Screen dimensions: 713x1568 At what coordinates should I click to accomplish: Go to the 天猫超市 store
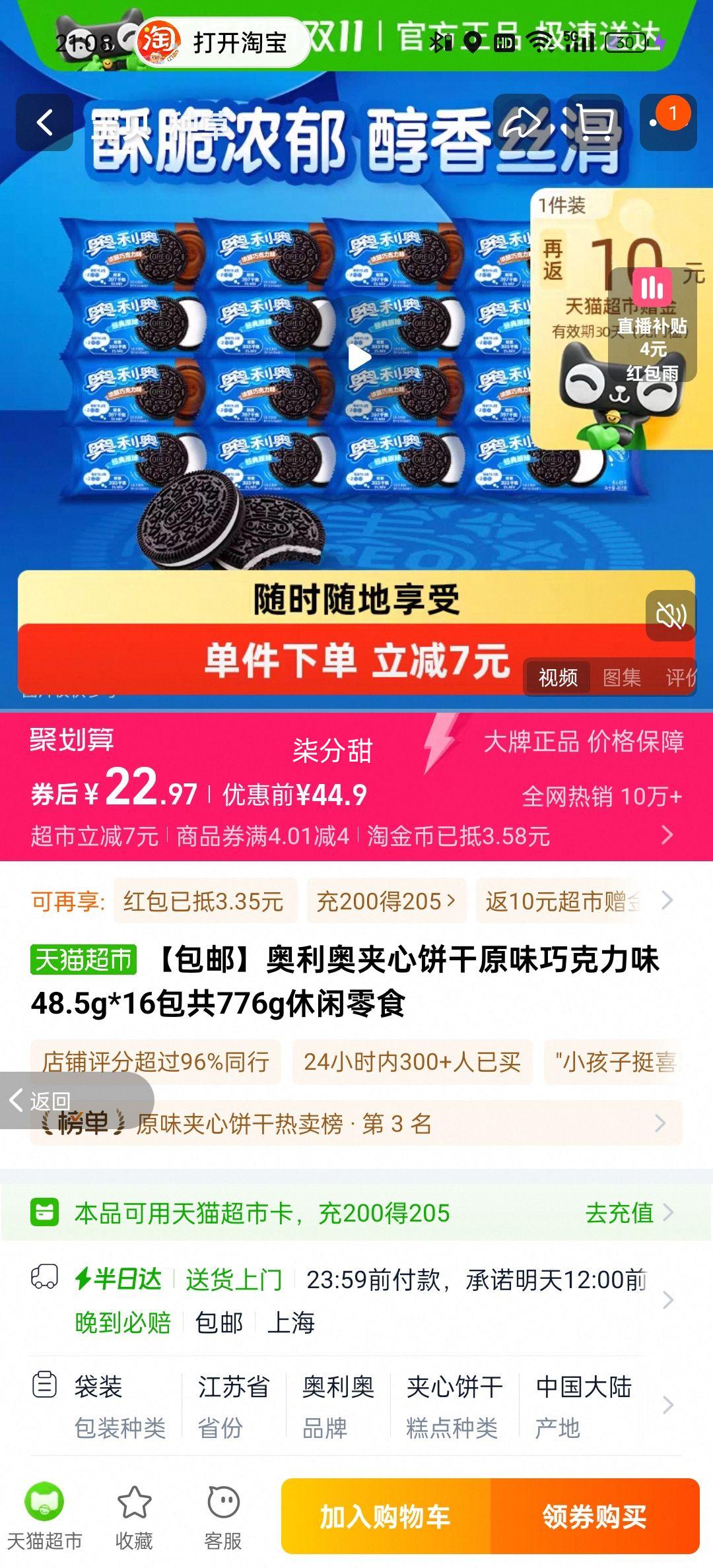44,1517
